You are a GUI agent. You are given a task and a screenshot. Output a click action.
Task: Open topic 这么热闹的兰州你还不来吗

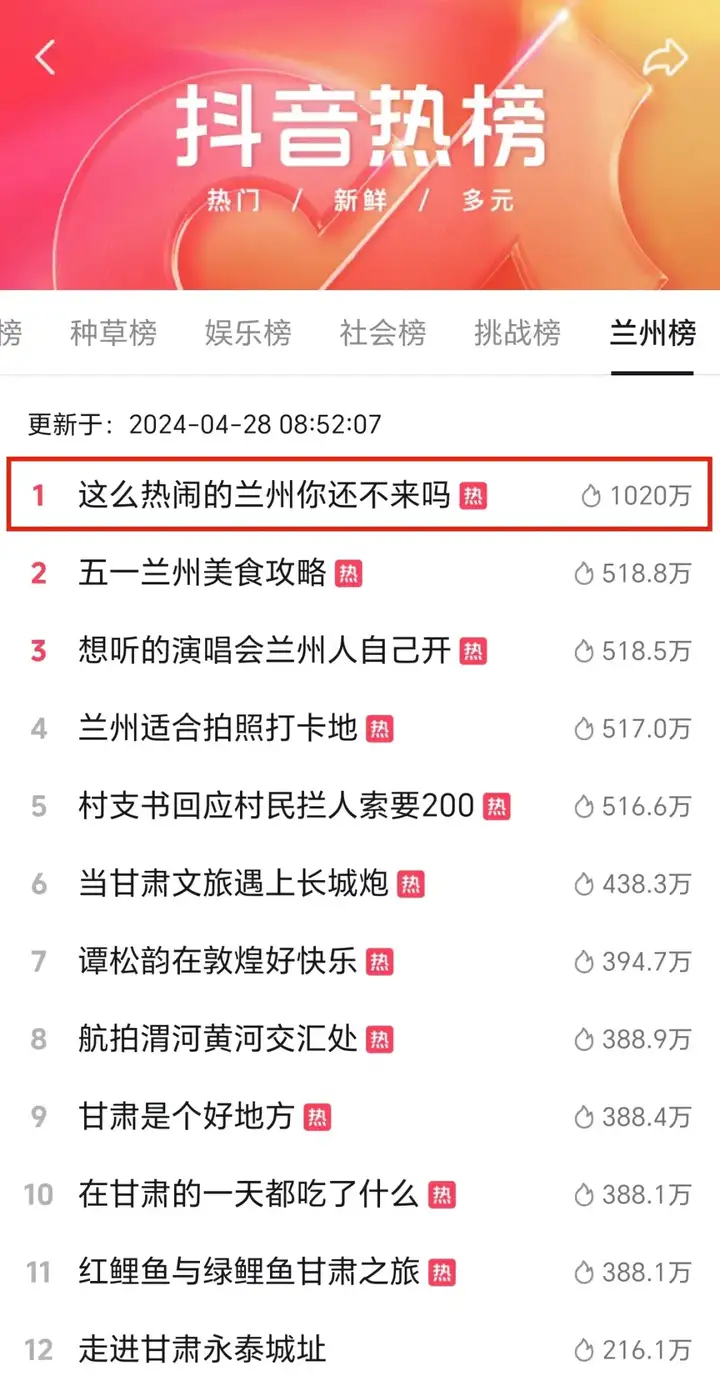point(265,494)
